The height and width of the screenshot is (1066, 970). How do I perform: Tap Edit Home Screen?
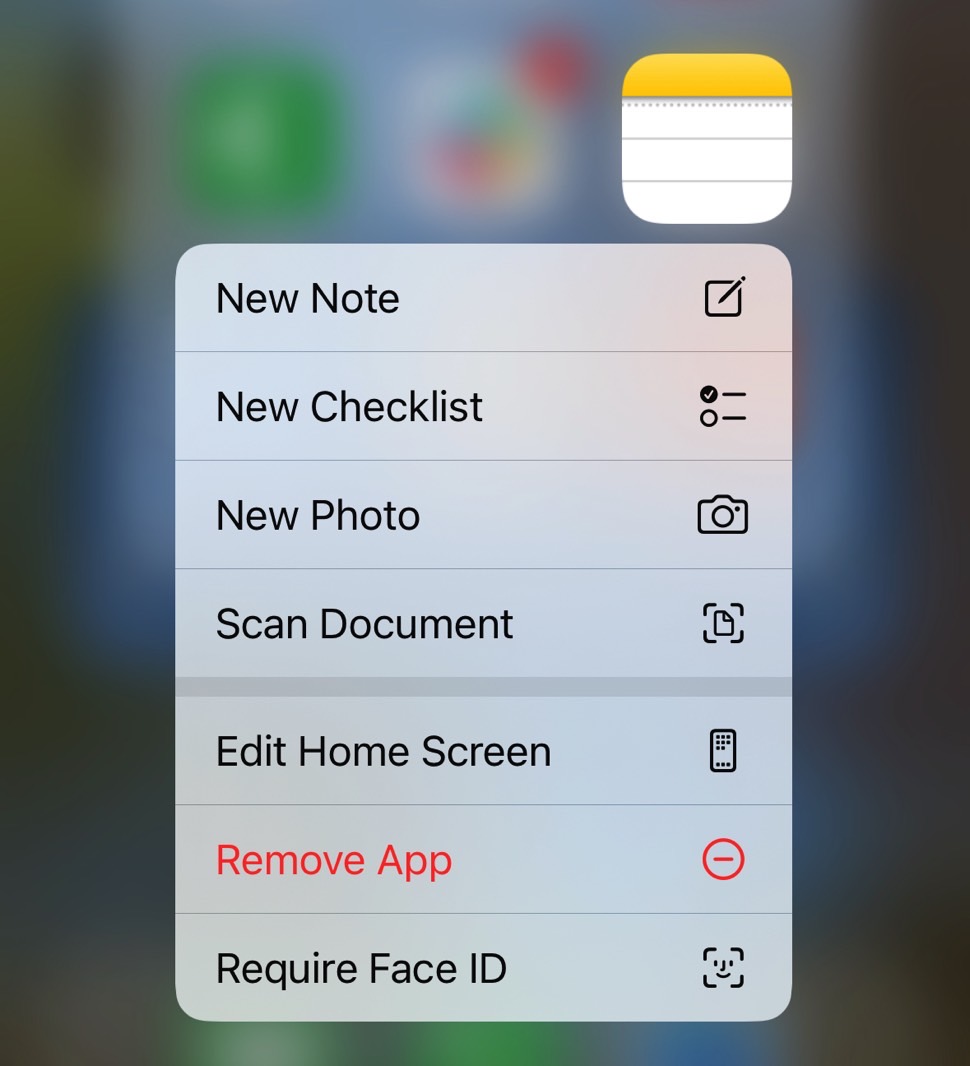coord(483,751)
